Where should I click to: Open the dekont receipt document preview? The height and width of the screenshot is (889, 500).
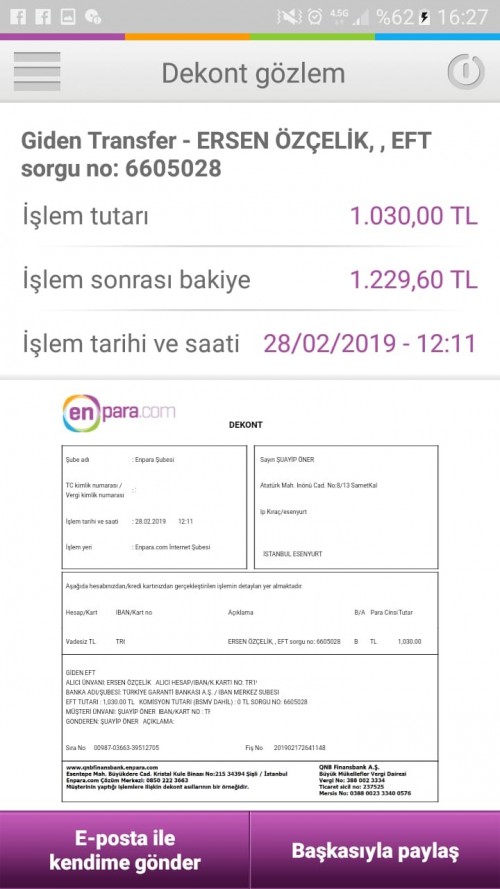point(249,596)
